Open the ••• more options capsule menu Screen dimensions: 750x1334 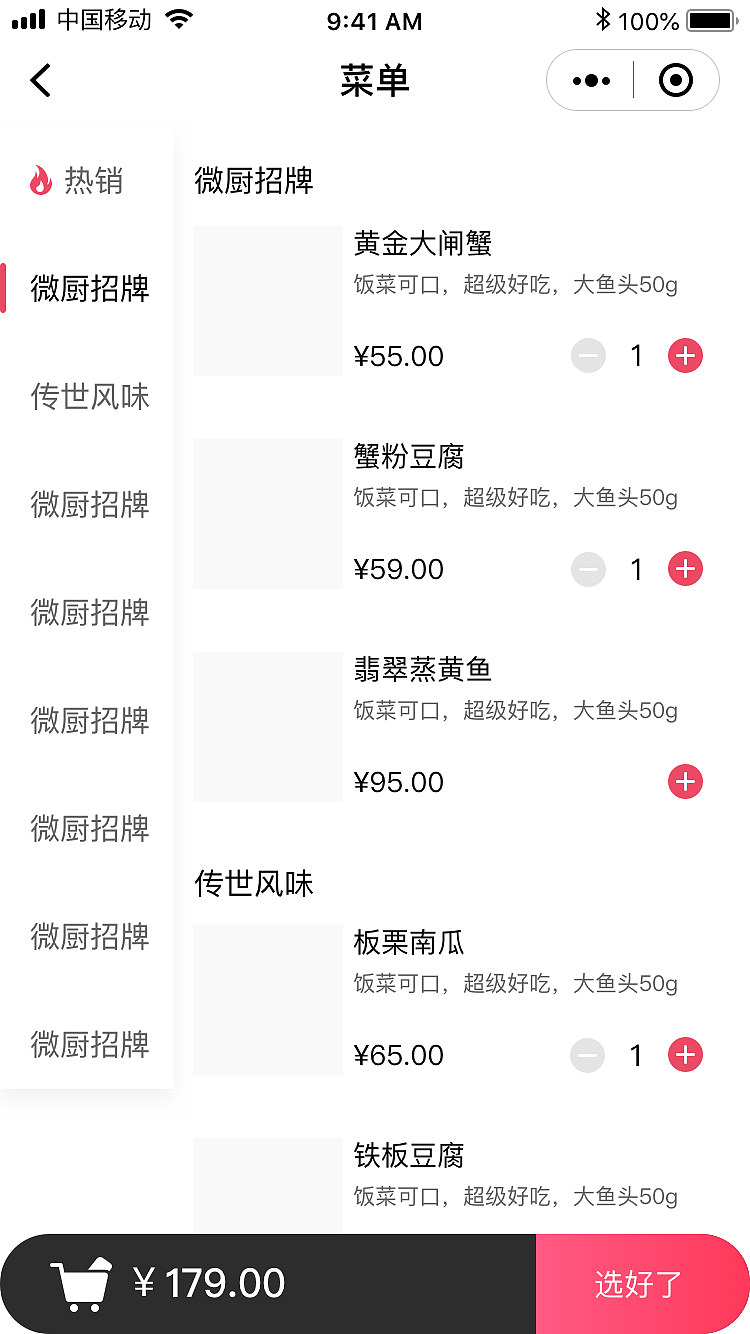[589, 79]
